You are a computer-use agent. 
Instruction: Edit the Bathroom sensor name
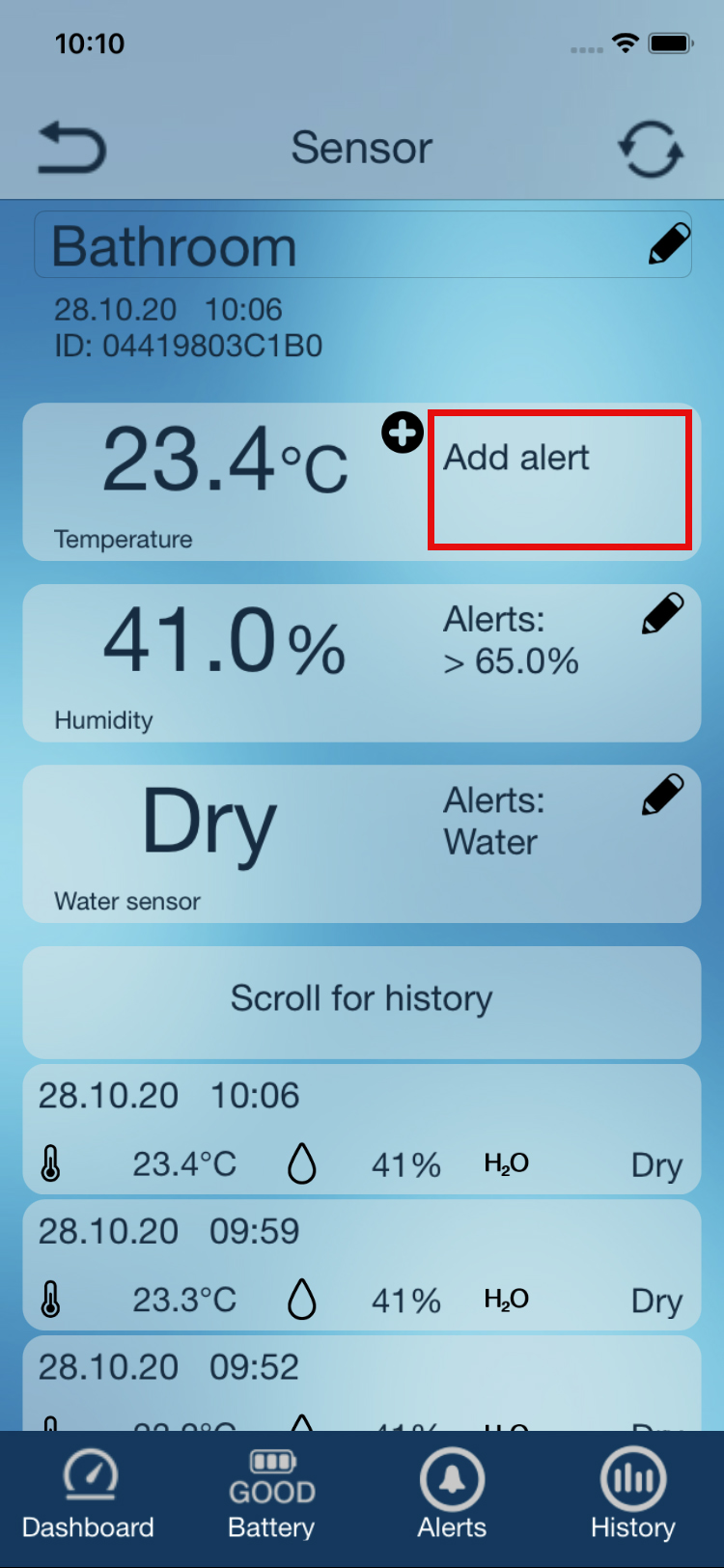(668, 244)
